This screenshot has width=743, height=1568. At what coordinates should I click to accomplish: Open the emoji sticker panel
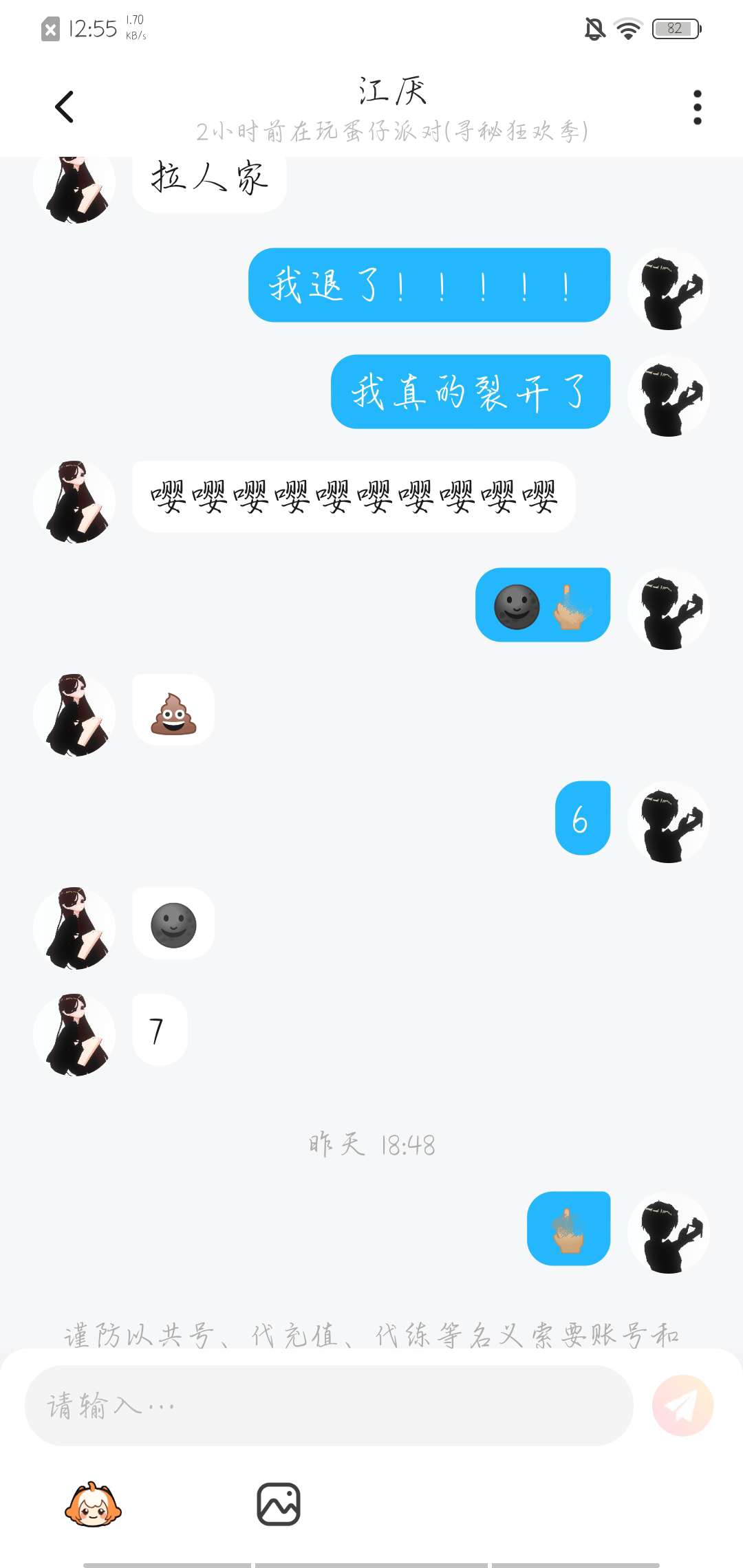pos(93,1505)
